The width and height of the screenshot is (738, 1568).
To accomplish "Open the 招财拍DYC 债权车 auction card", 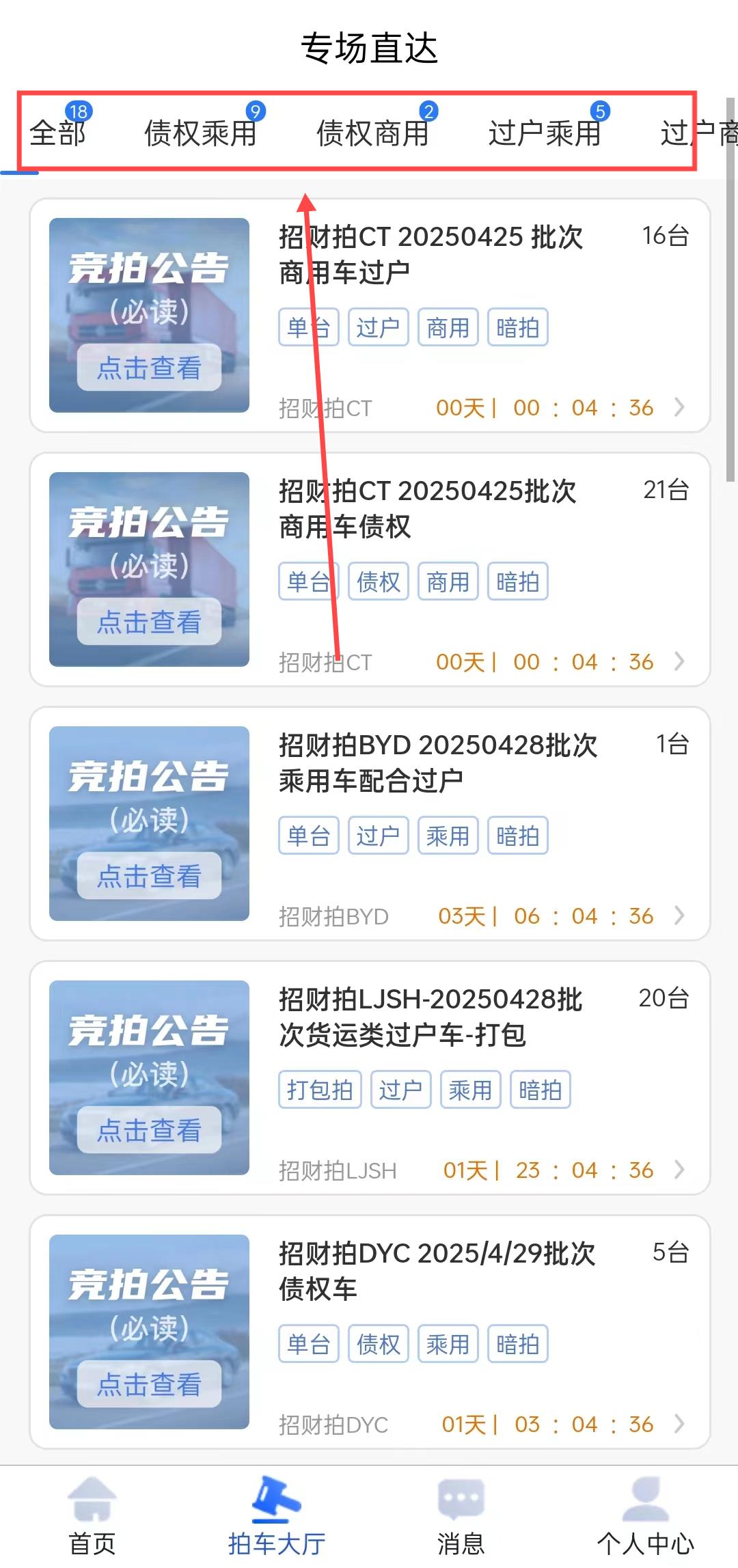I will (x=370, y=1332).
